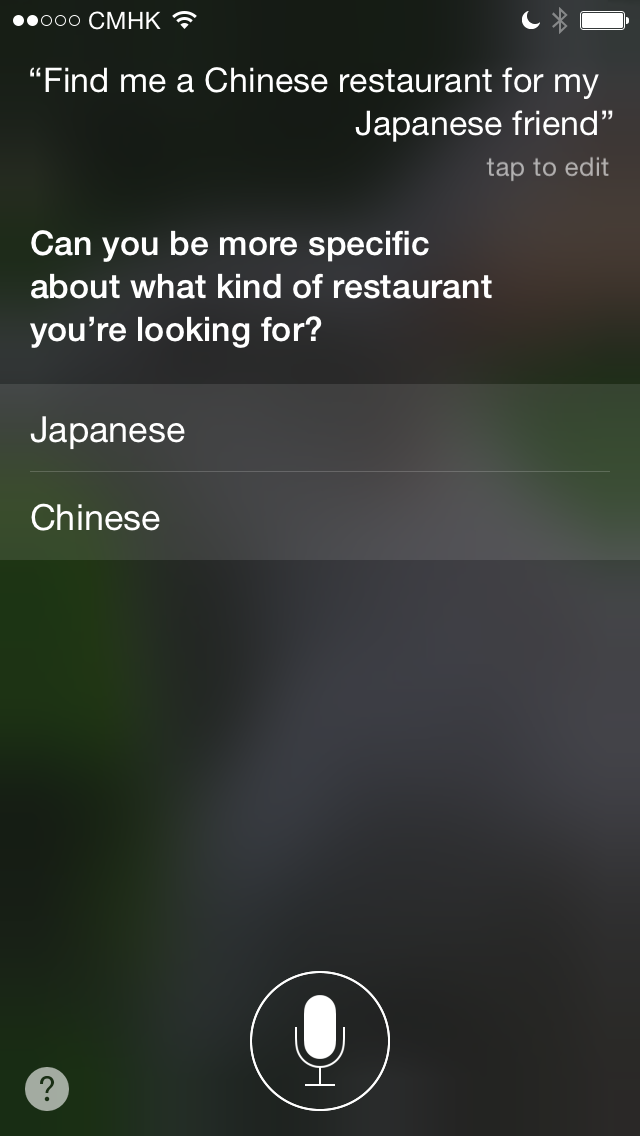Open the Siri help question mark

(47, 1088)
